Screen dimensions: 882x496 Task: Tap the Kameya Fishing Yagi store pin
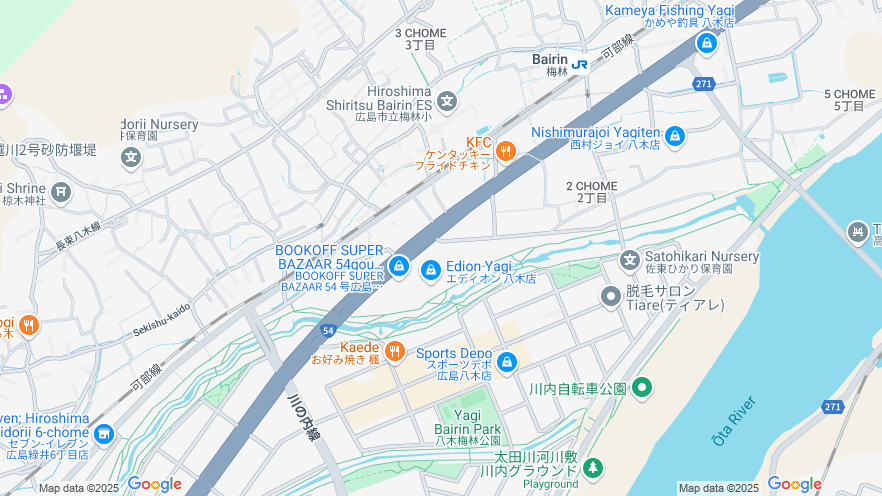706,43
